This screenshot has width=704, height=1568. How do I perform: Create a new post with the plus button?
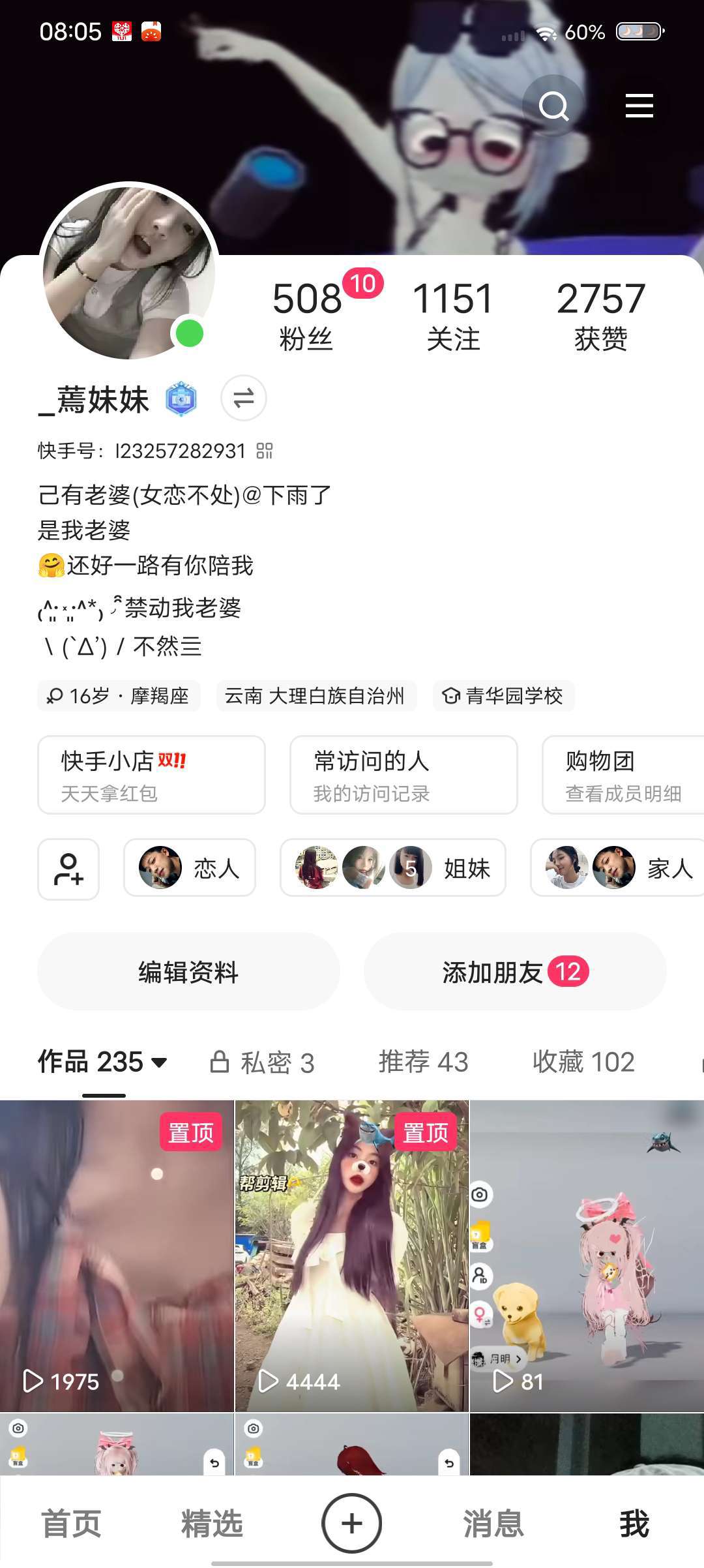tap(352, 1524)
